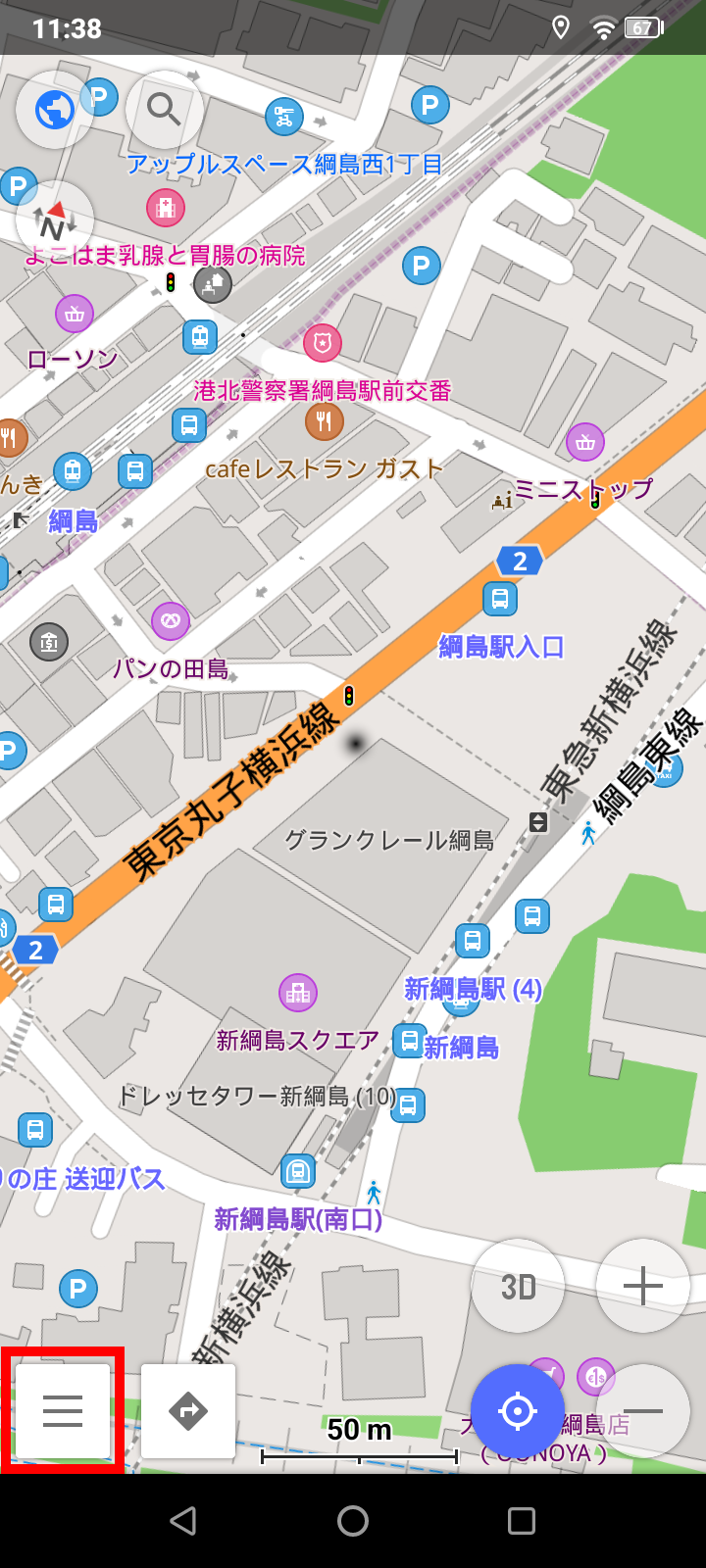Select the 新綱島スクエア building marker
Screen dimensions: 706x1568
click(x=298, y=994)
